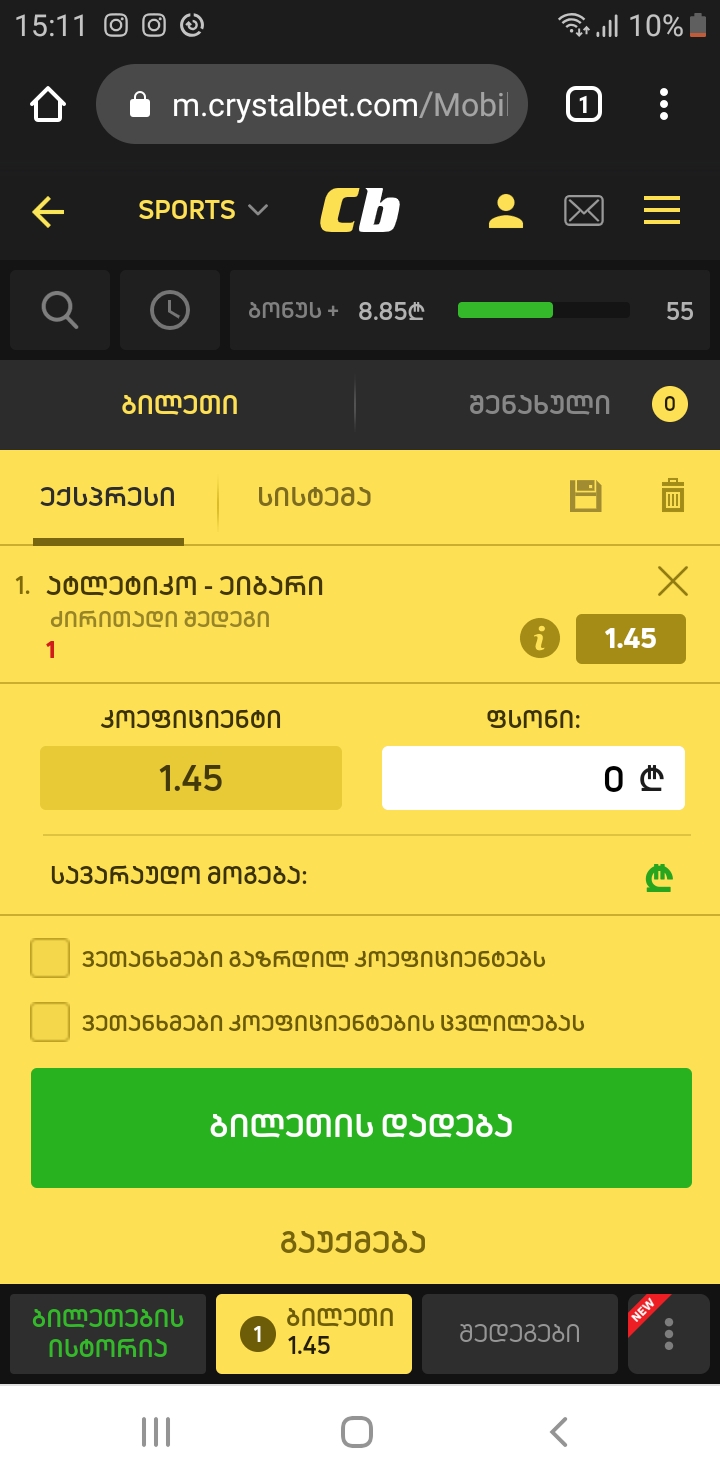Open the შედეგები results tab
Screen dimensions: 720x1480
[x=520, y=1333]
